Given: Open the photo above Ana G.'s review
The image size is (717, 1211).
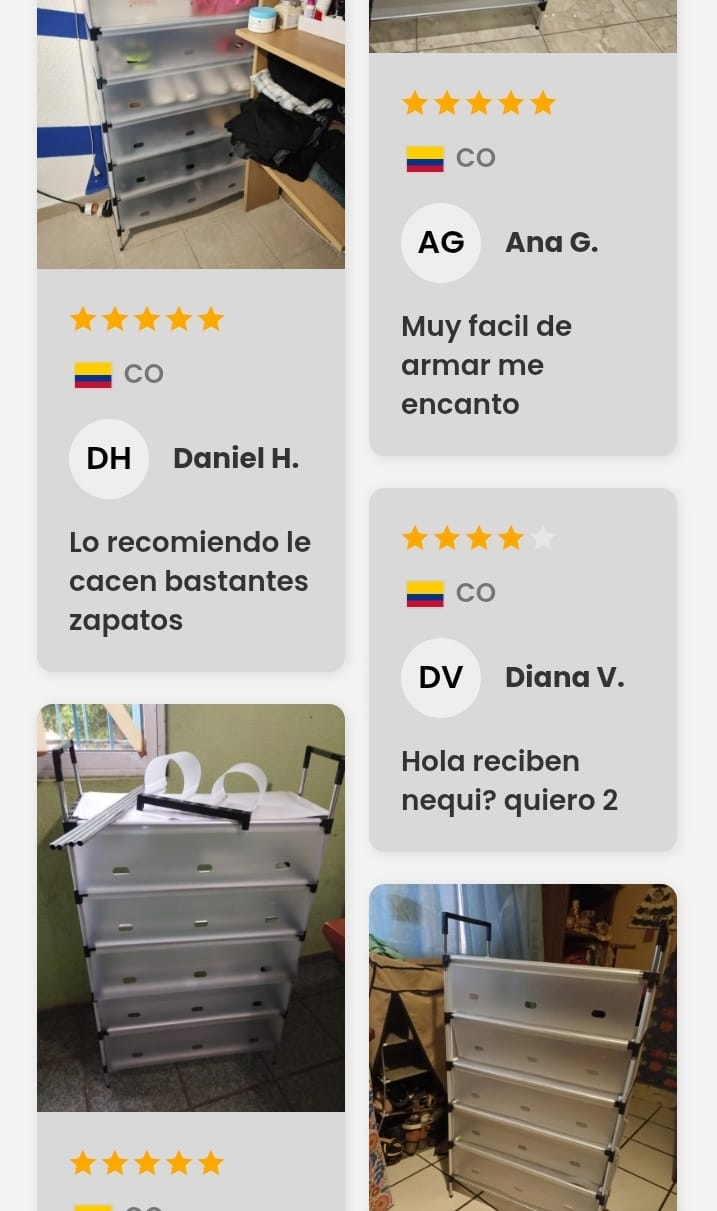Looking at the screenshot, I should click(523, 26).
